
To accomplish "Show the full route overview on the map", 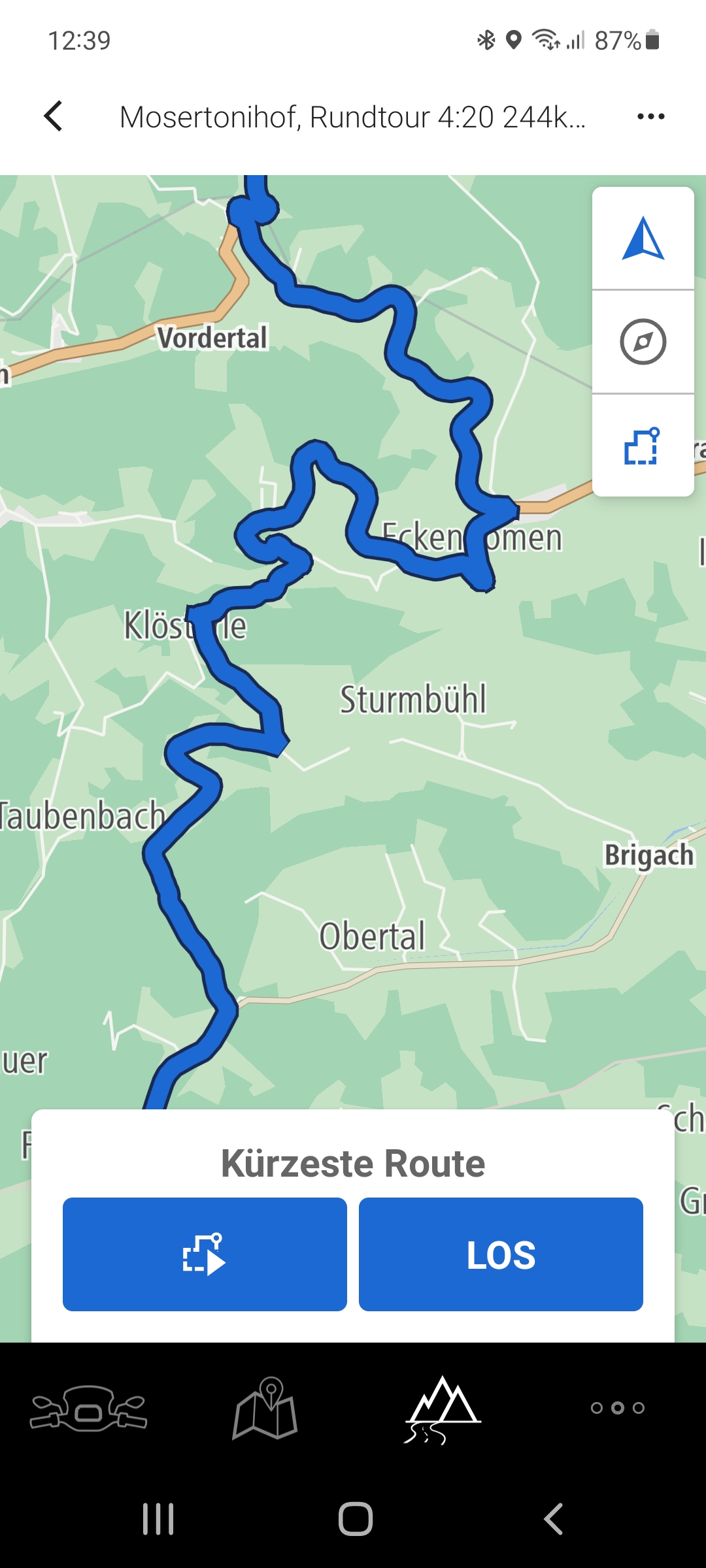I will pyautogui.click(x=643, y=446).
